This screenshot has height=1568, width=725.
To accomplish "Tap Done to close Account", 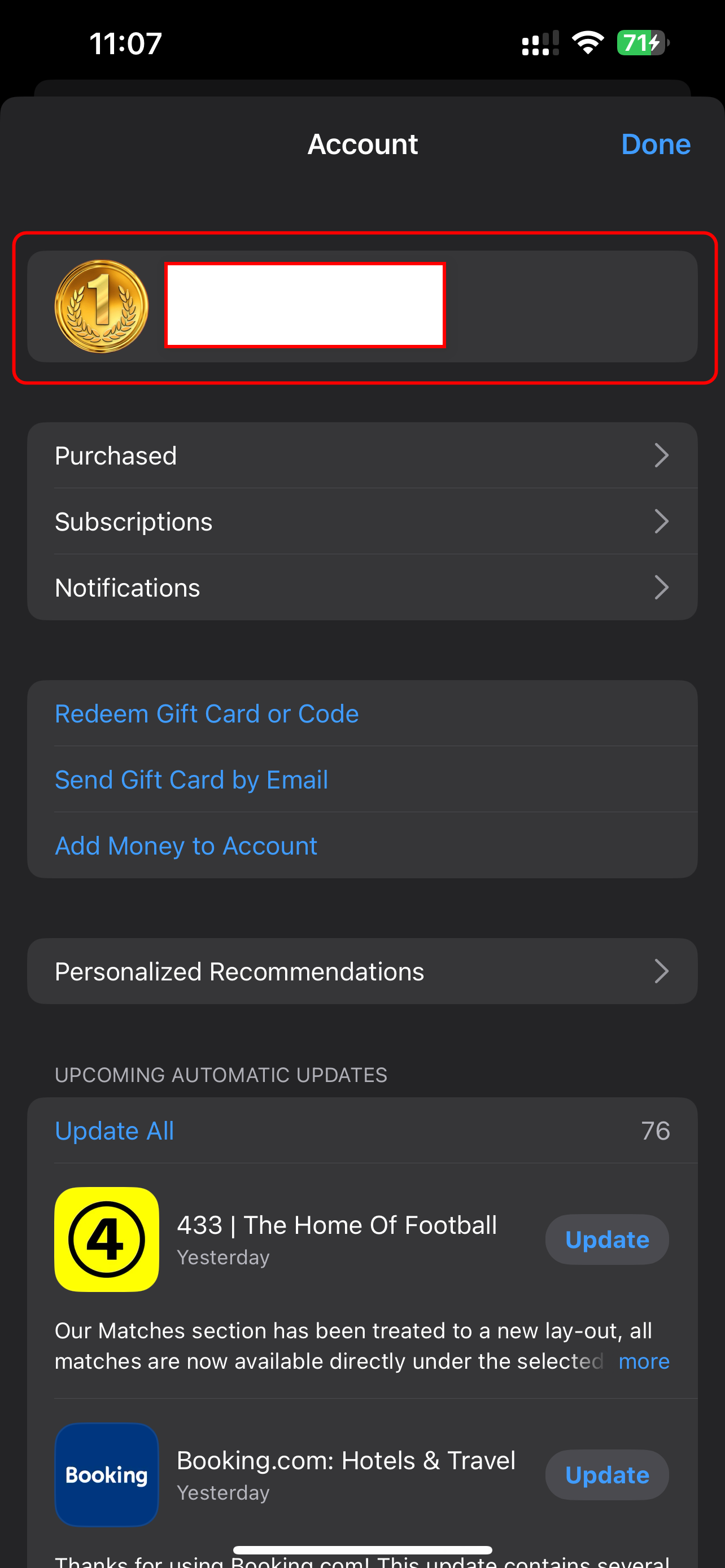I will point(655,144).
